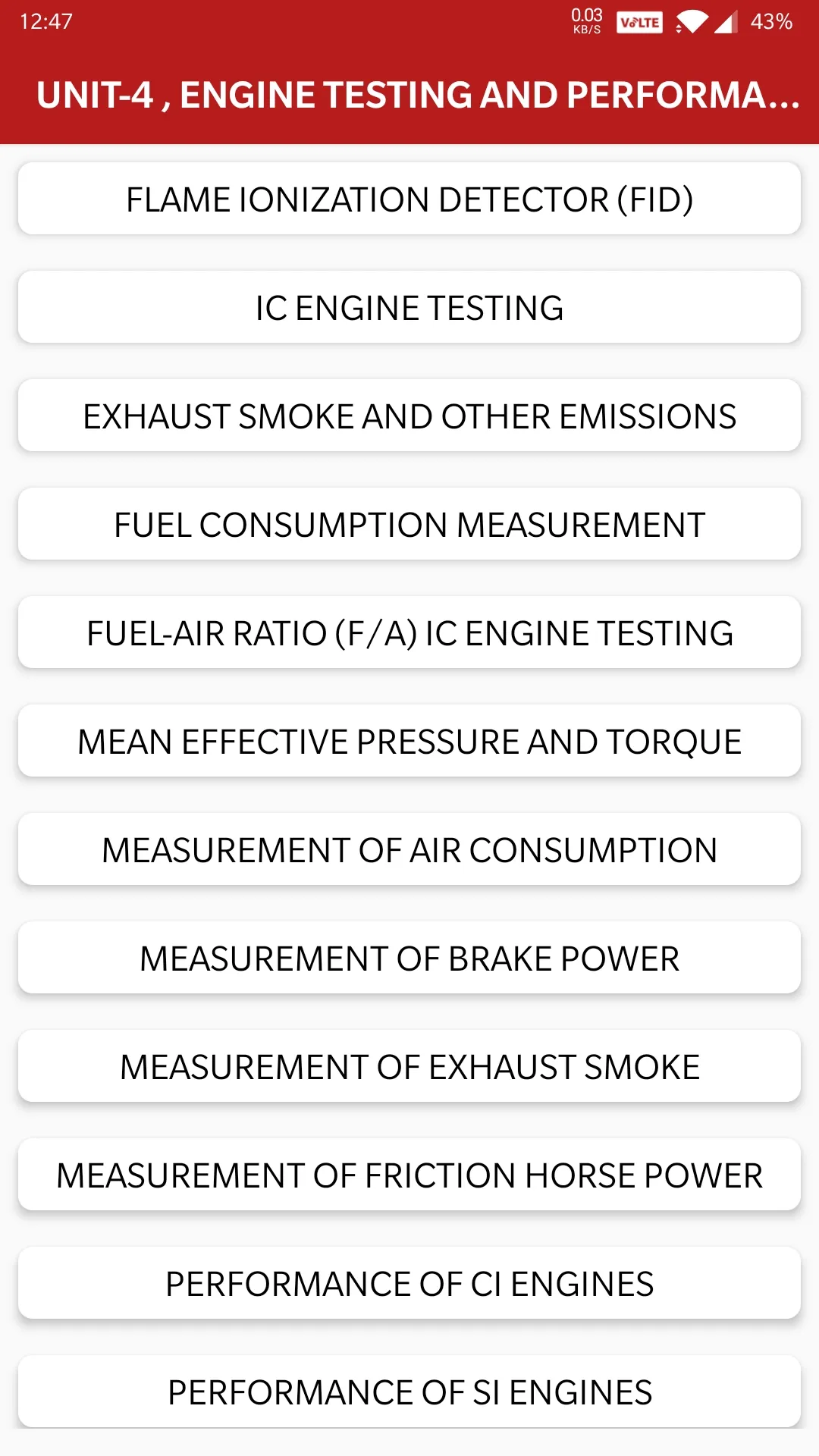
Task: Open Flame Ionization Detector (FID) topic
Action: pos(409,199)
